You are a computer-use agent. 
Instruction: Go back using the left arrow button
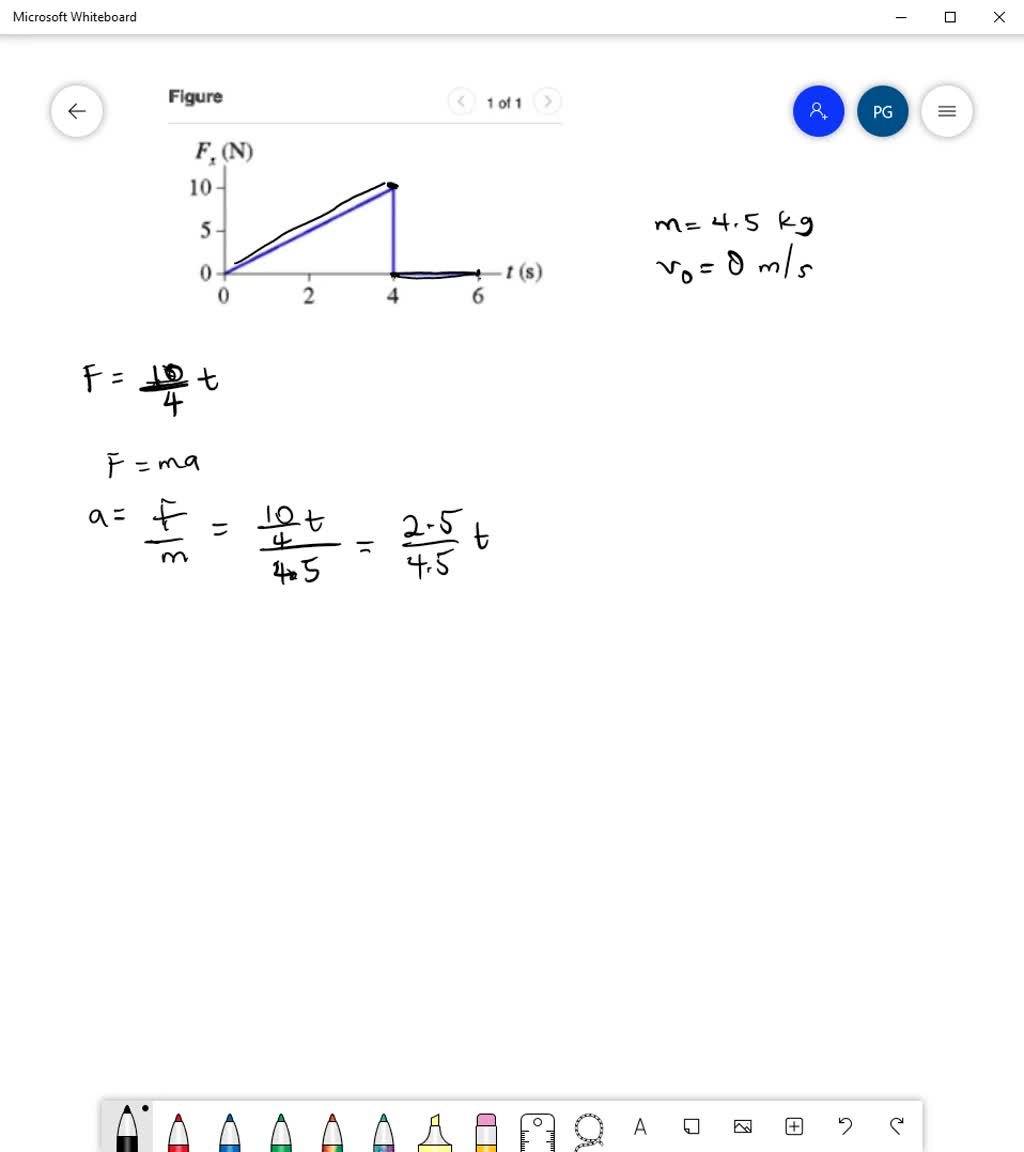77,111
